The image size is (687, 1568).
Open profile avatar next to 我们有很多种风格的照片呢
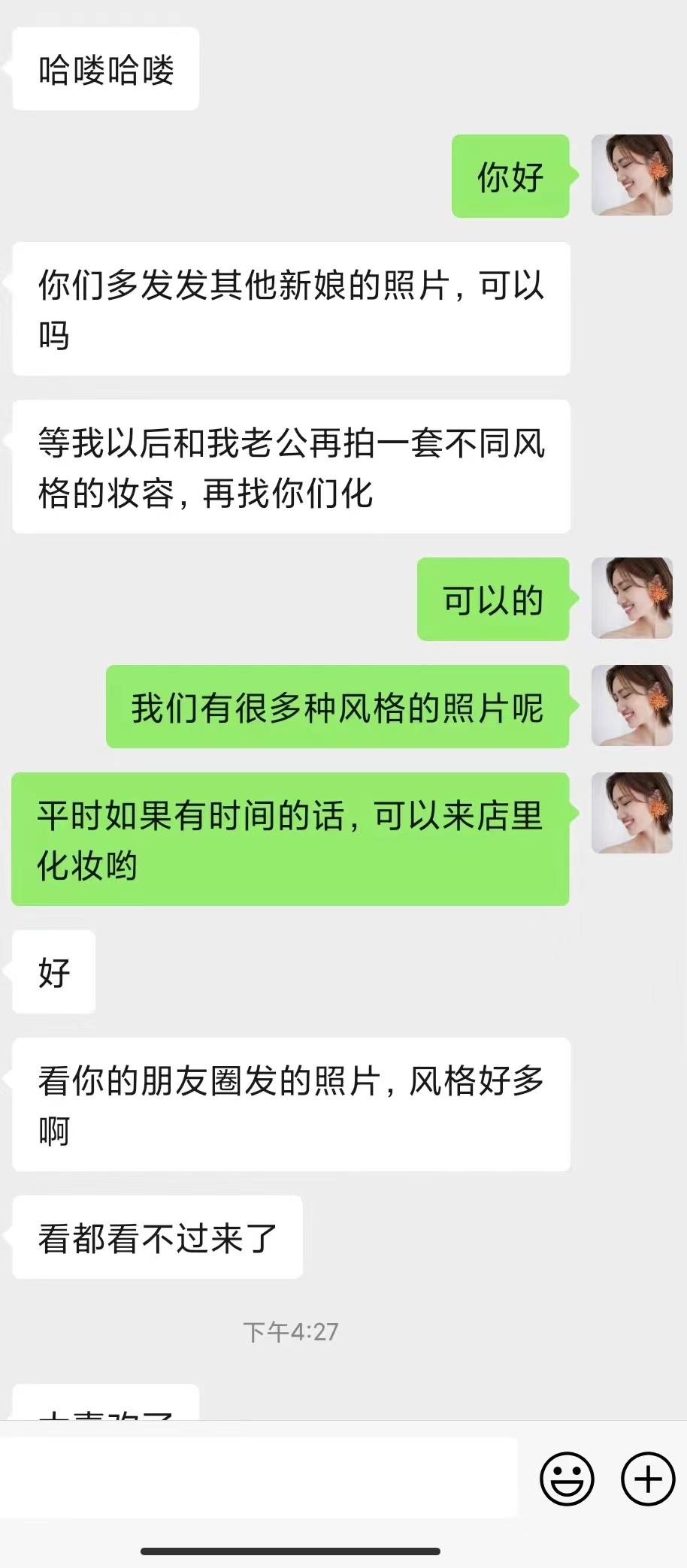631,705
